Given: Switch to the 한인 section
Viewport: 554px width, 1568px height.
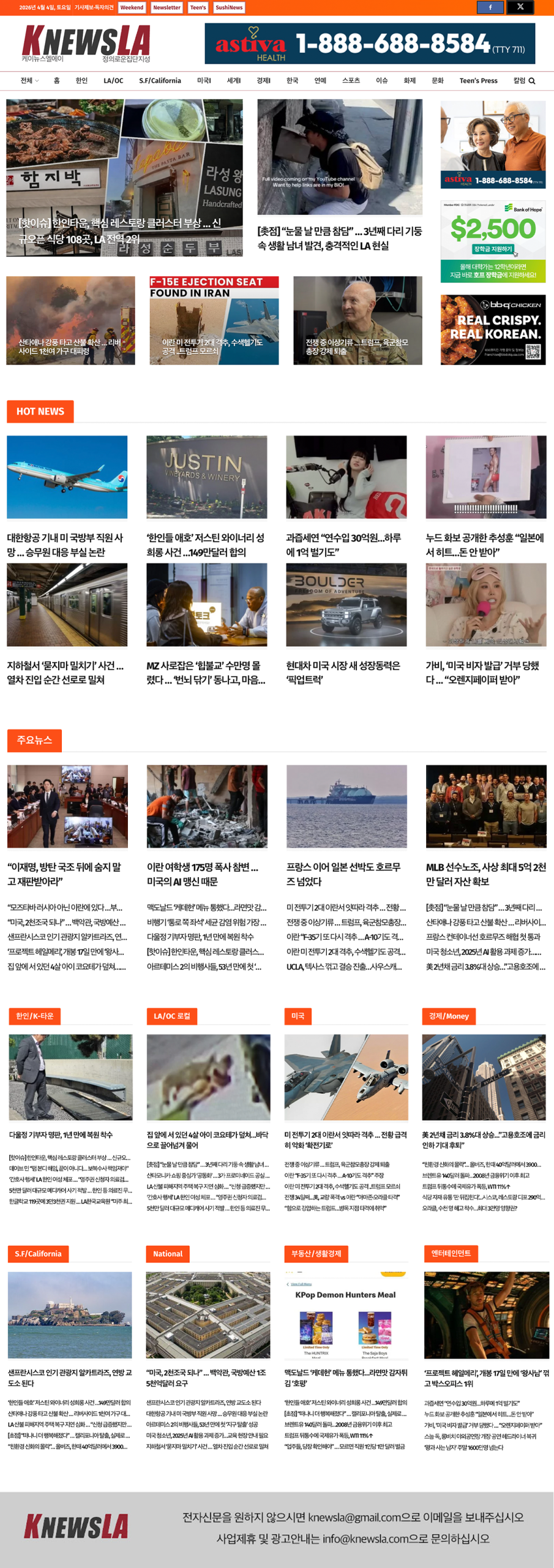Looking at the screenshot, I should point(81,81).
